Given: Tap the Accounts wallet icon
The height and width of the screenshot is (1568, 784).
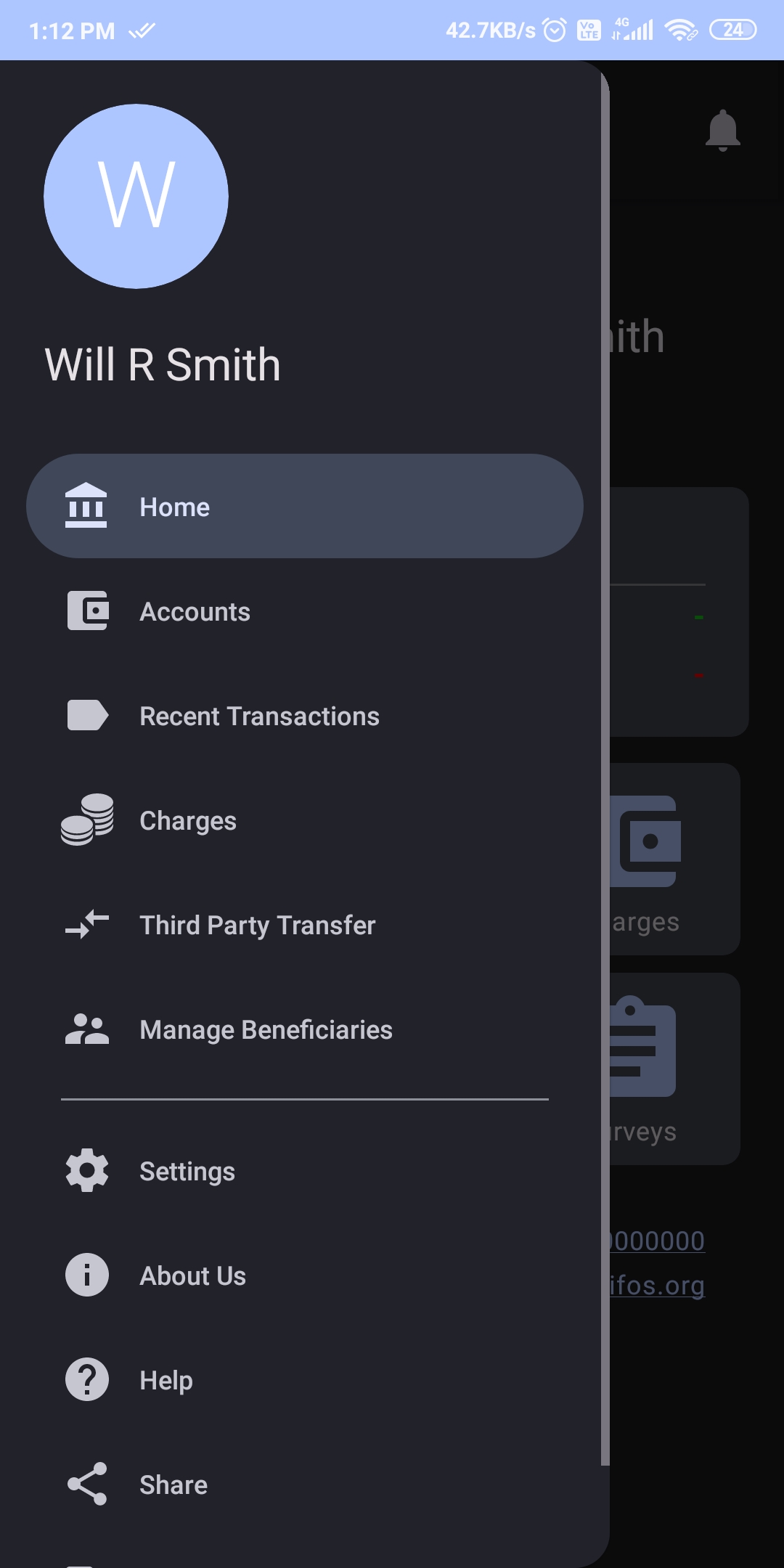Looking at the screenshot, I should tap(86, 611).
